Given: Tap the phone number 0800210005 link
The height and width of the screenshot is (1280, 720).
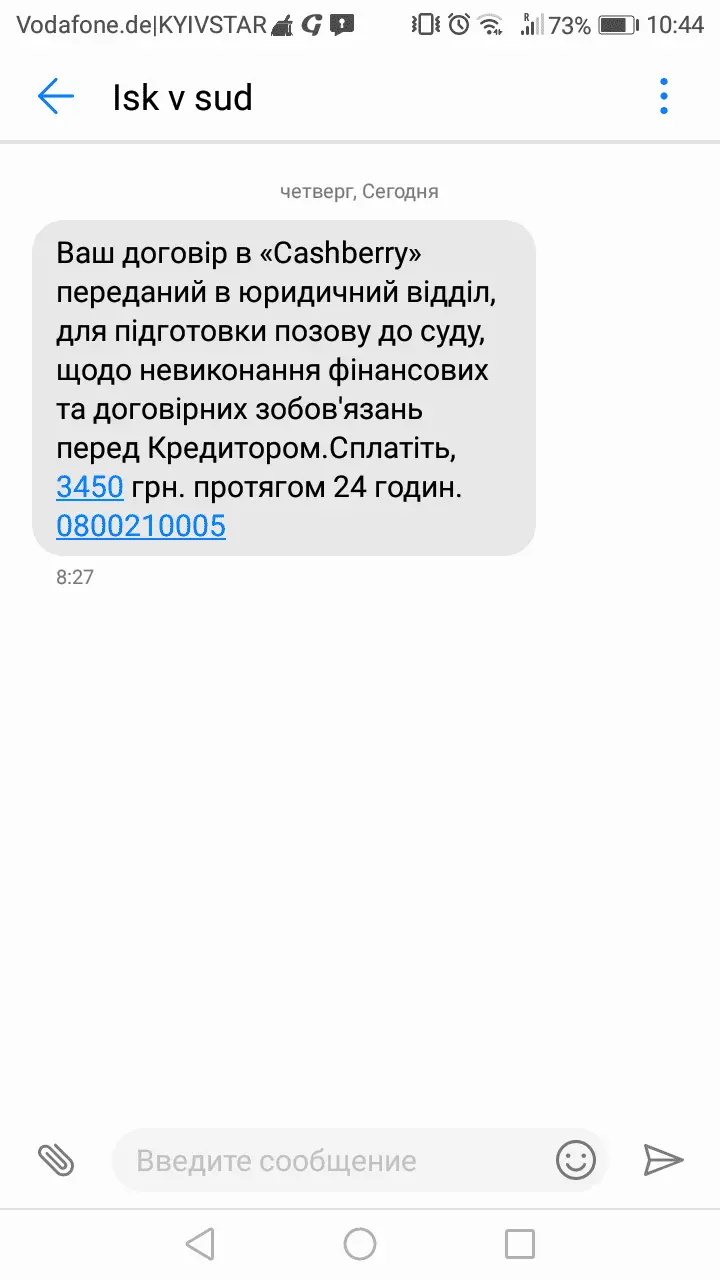Looking at the screenshot, I should 141,525.
